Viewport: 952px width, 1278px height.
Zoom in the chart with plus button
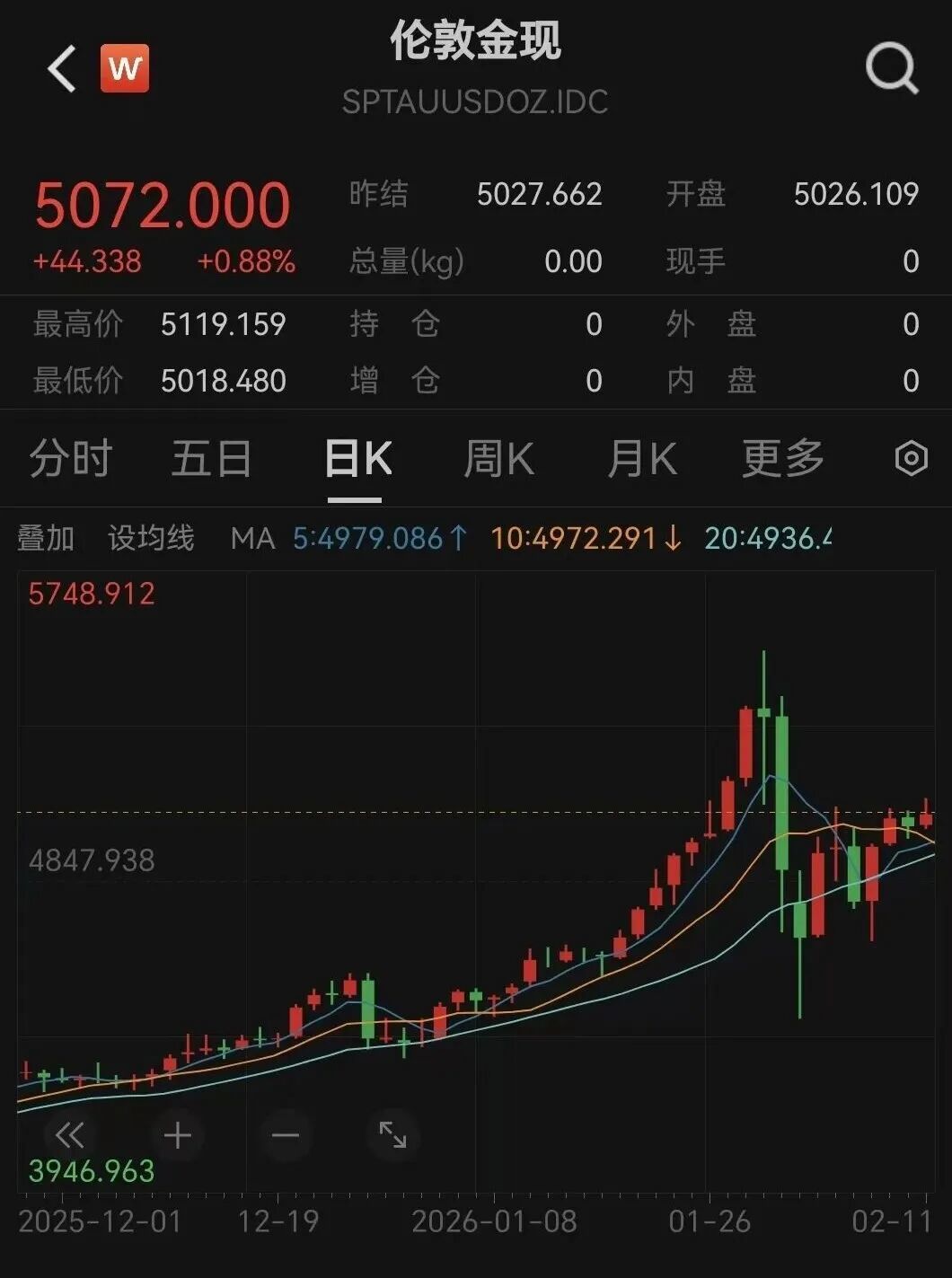point(177,1135)
